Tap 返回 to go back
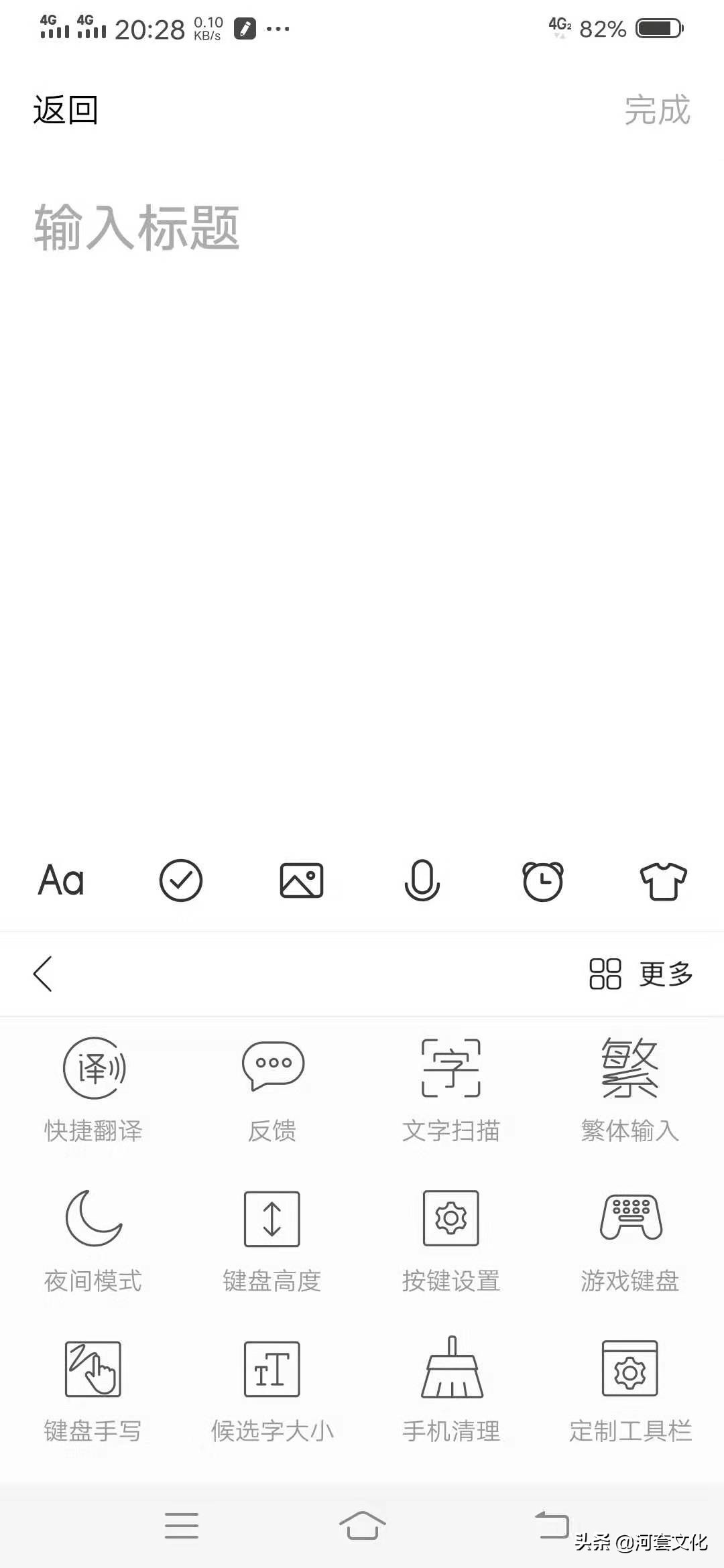The height and width of the screenshot is (1568, 724). pos(65,111)
